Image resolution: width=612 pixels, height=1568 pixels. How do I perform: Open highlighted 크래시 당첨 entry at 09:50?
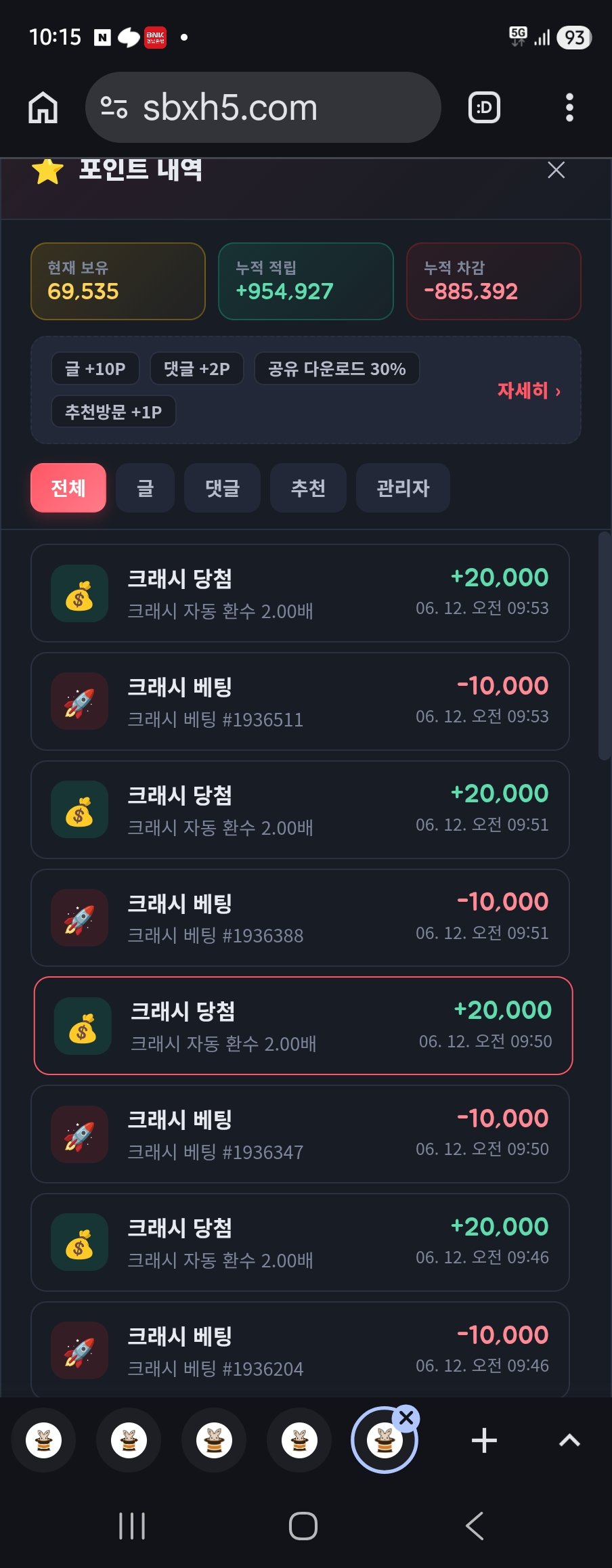point(303,1026)
